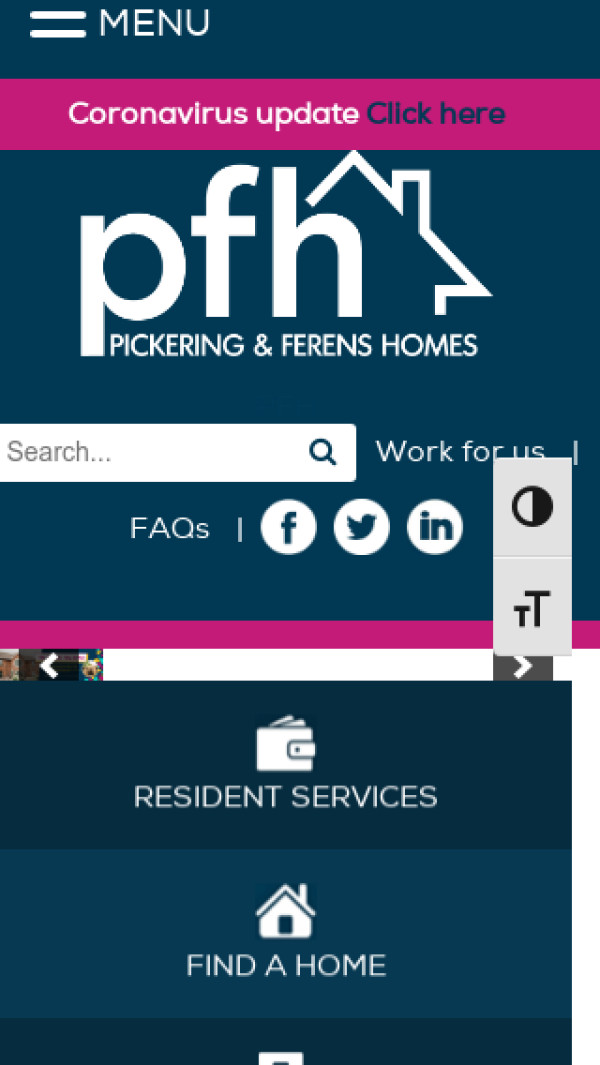The image size is (600, 1065).
Task: Change the text size
Action: tap(532, 607)
